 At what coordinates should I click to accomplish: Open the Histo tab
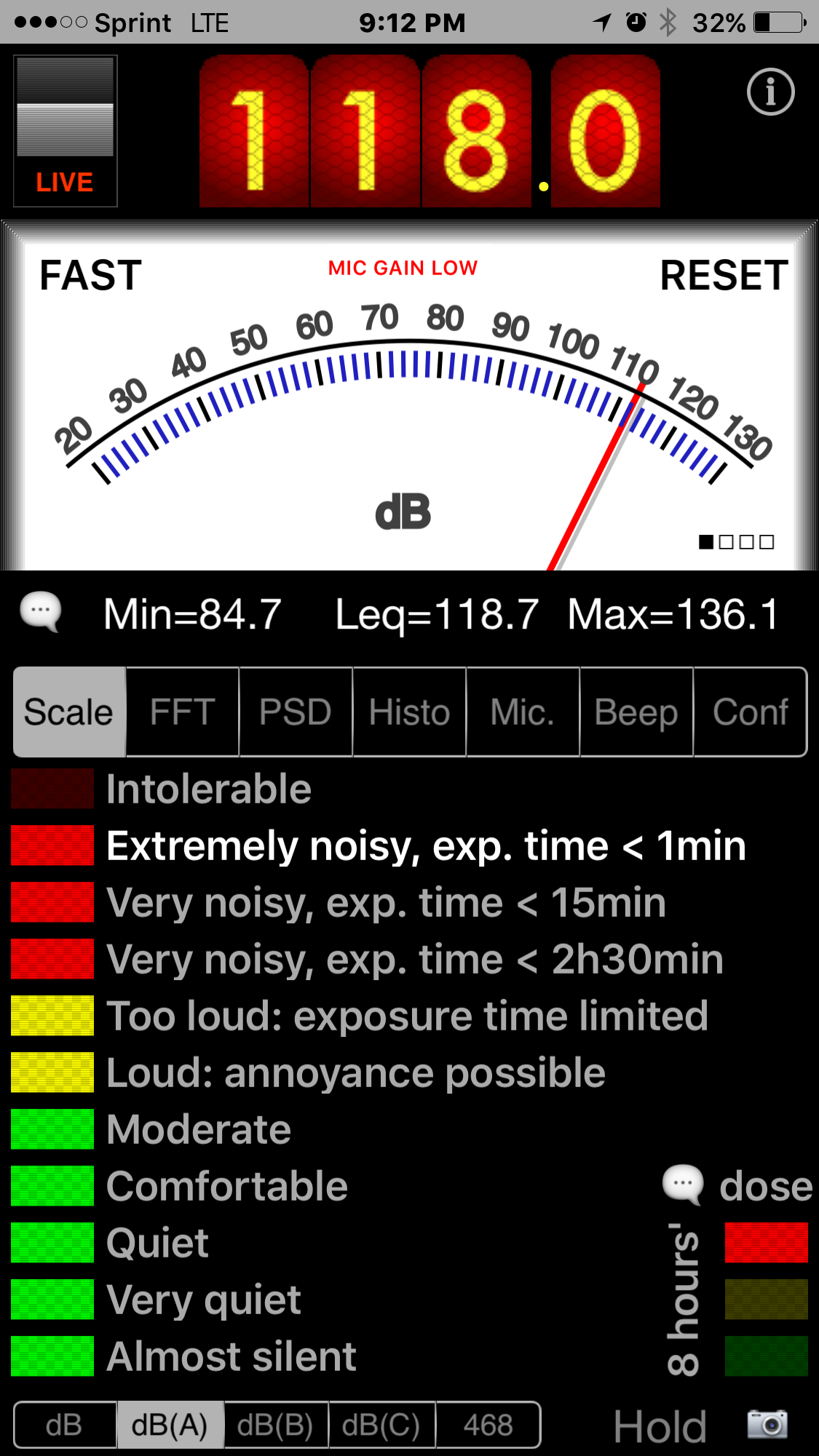[x=409, y=712]
